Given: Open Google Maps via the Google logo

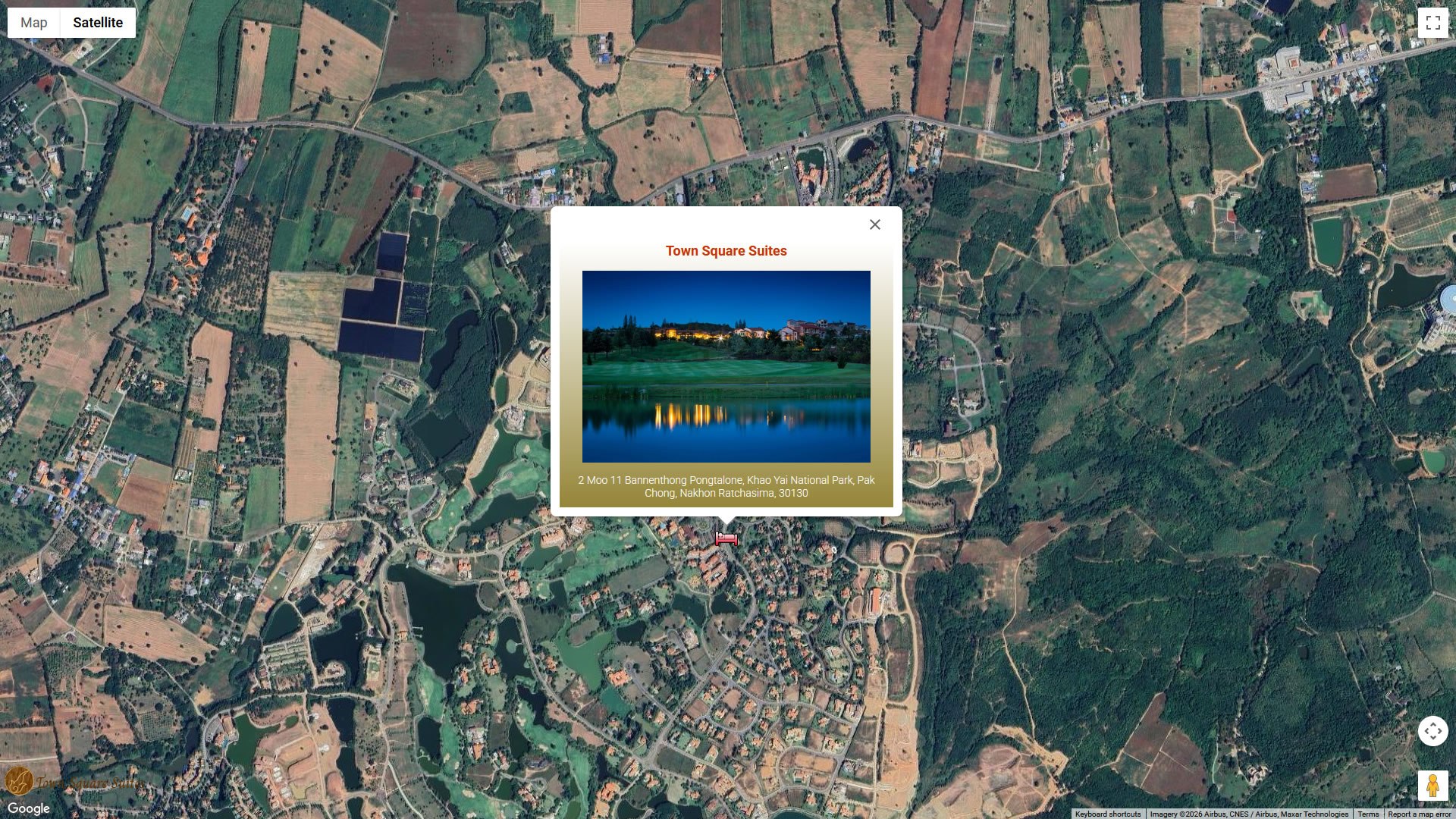Looking at the screenshot, I should coord(29,808).
